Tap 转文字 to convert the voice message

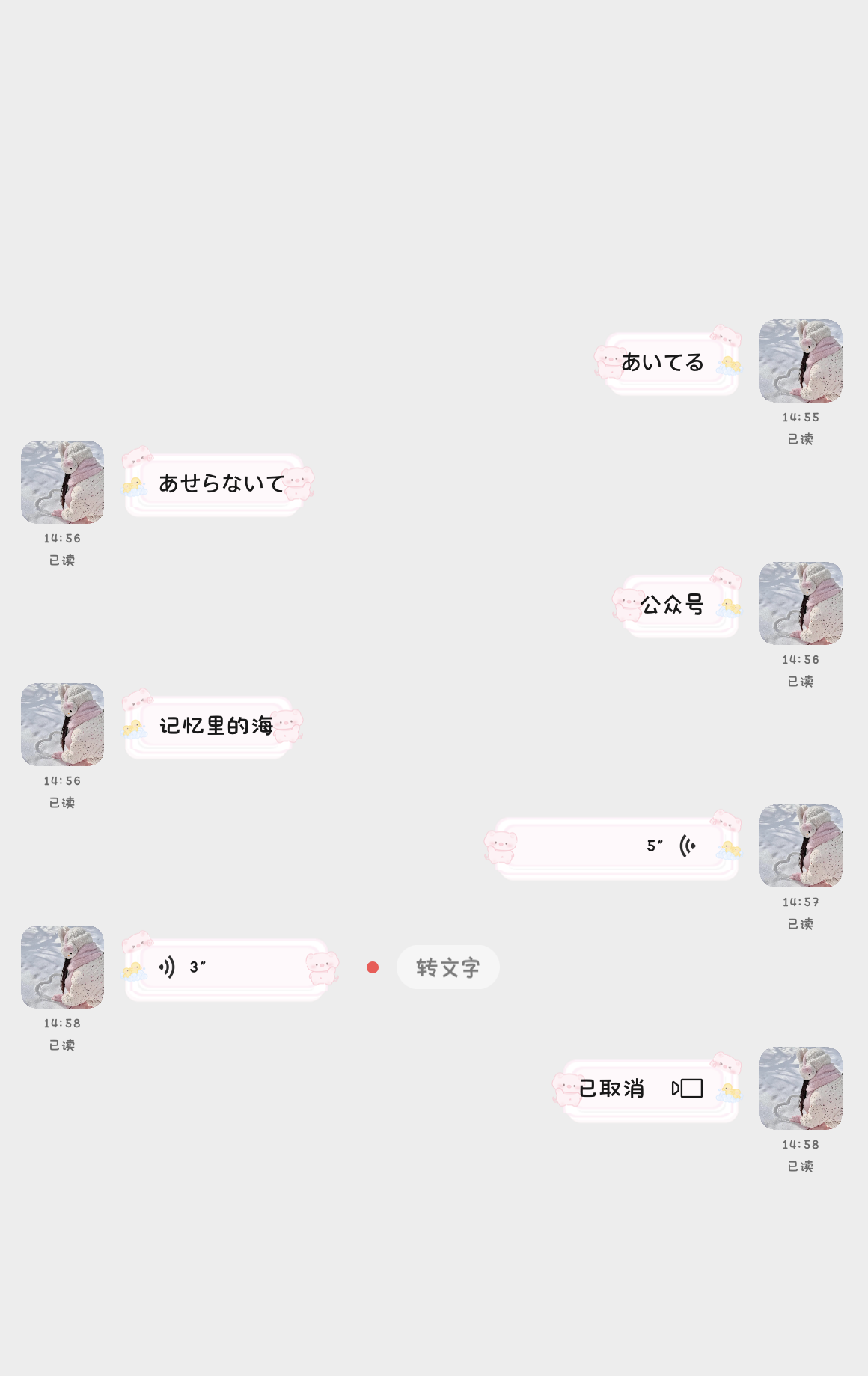447,967
